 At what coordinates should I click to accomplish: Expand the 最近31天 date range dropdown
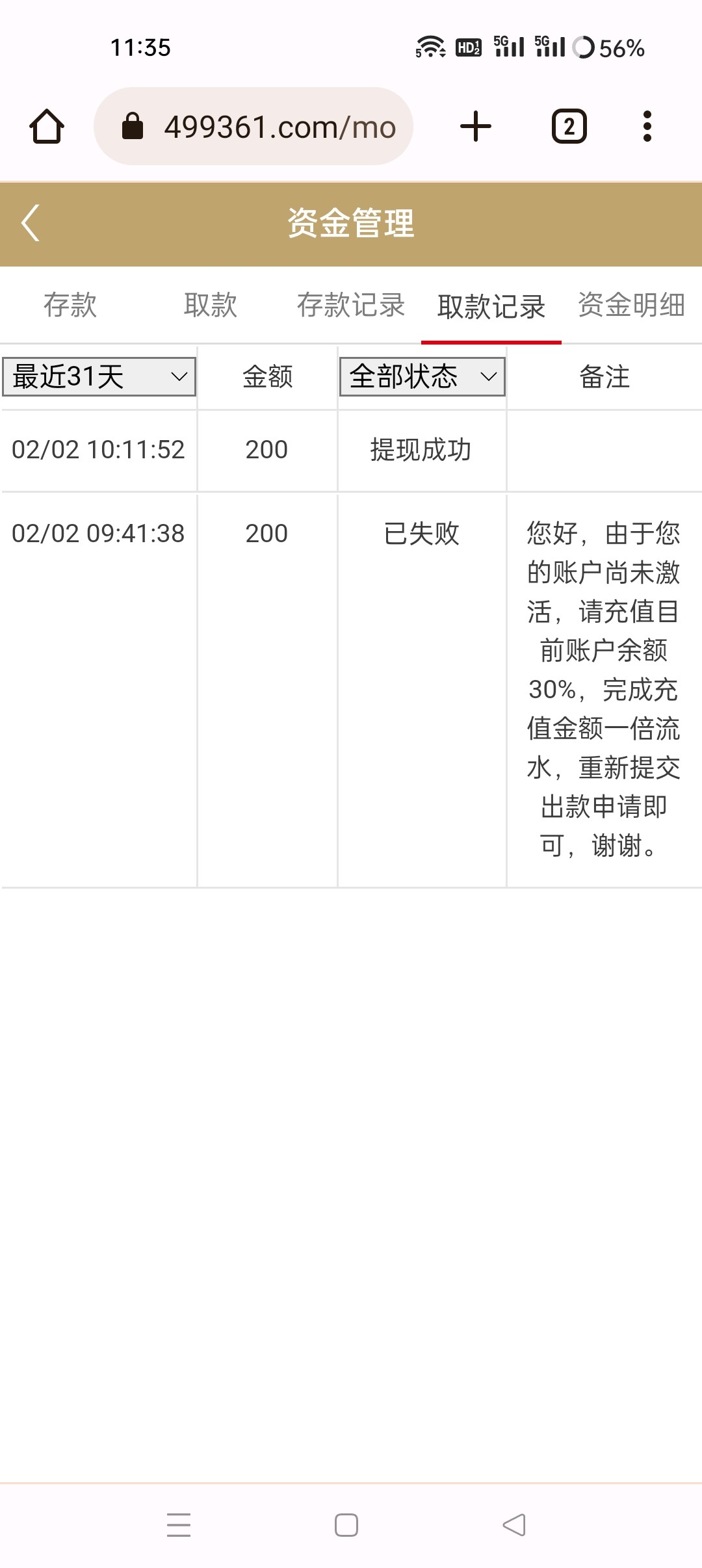click(x=99, y=376)
